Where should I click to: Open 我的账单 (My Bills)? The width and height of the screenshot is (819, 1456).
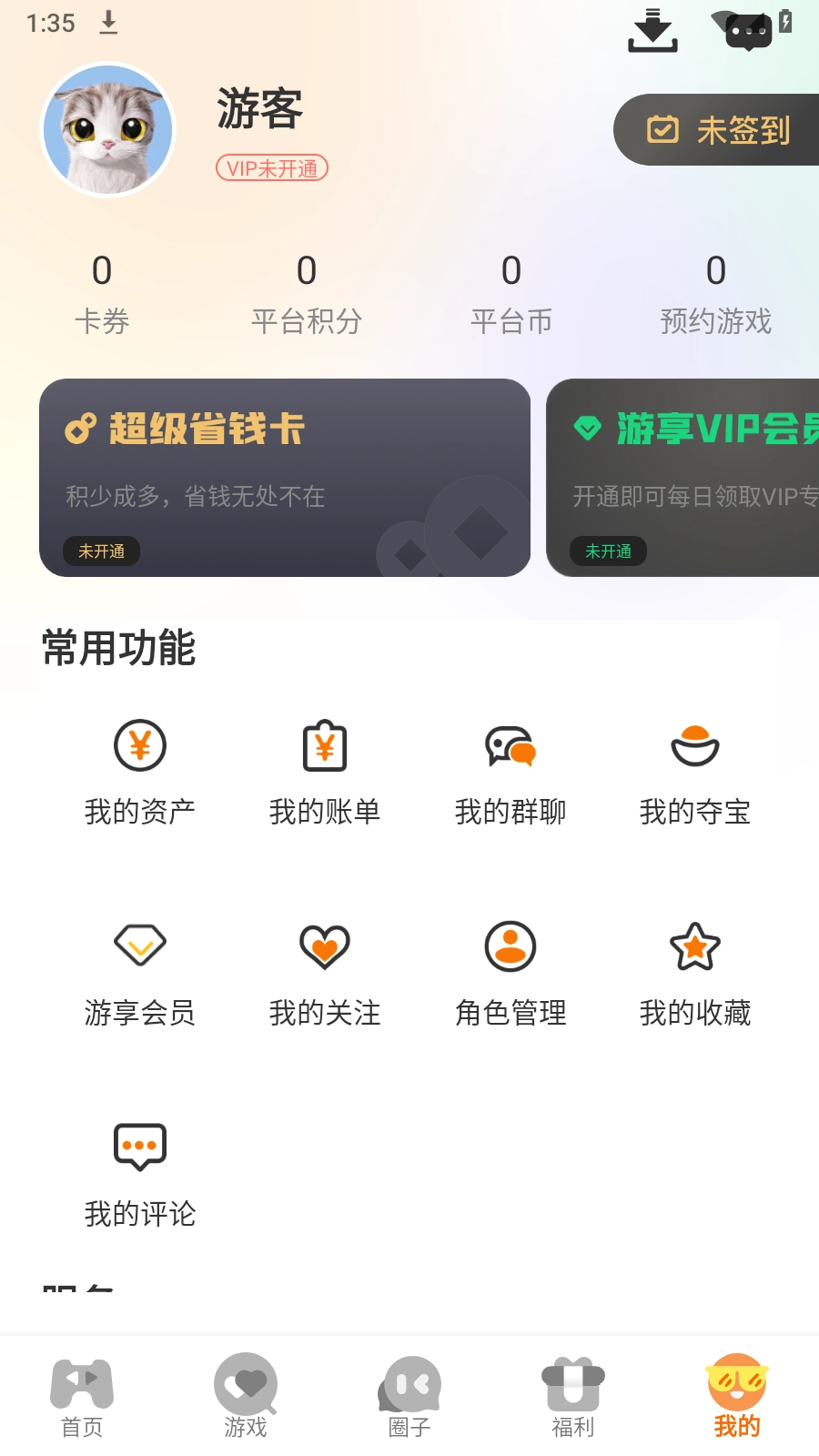tap(324, 773)
